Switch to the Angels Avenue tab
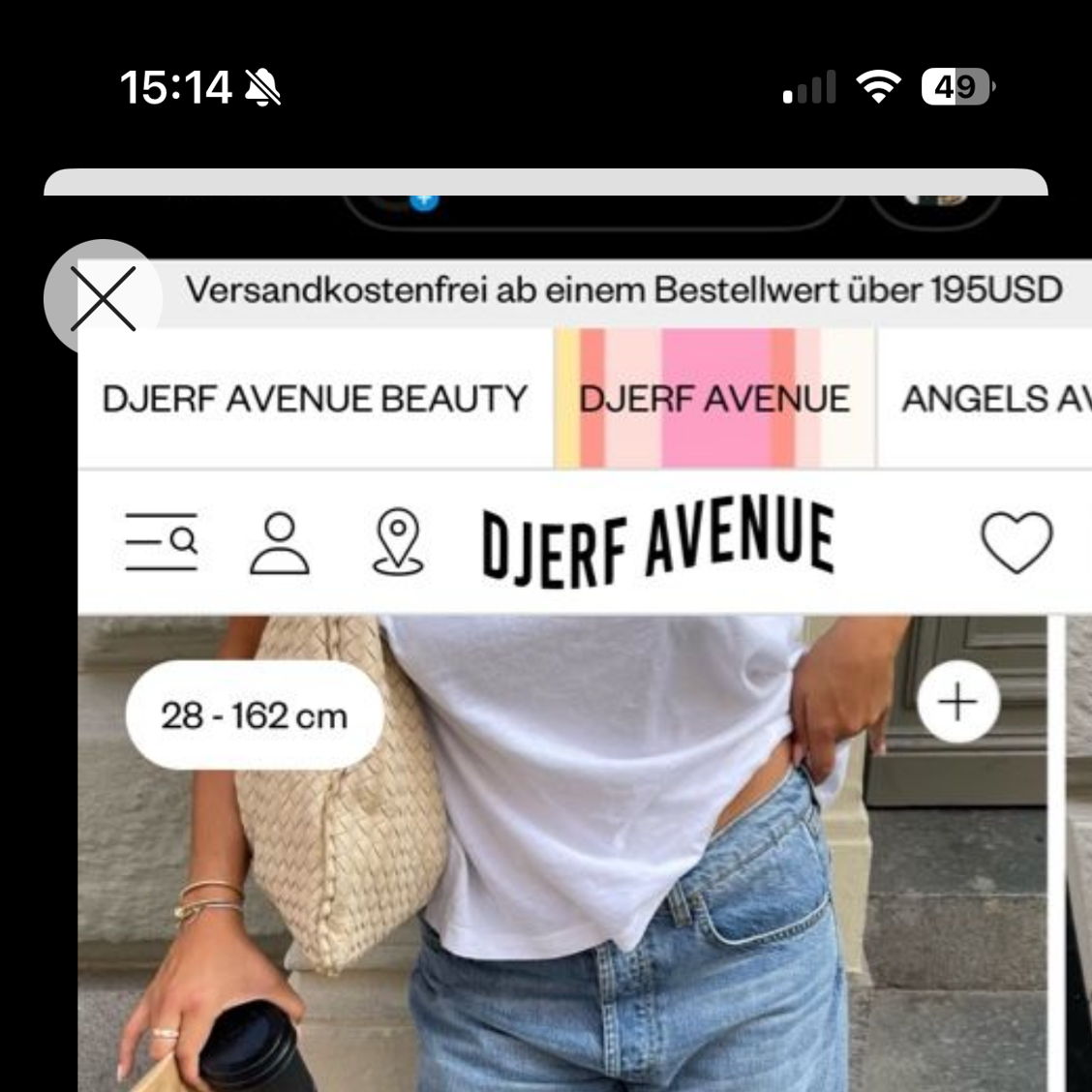This screenshot has width=1092, height=1092. pos(992,399)
